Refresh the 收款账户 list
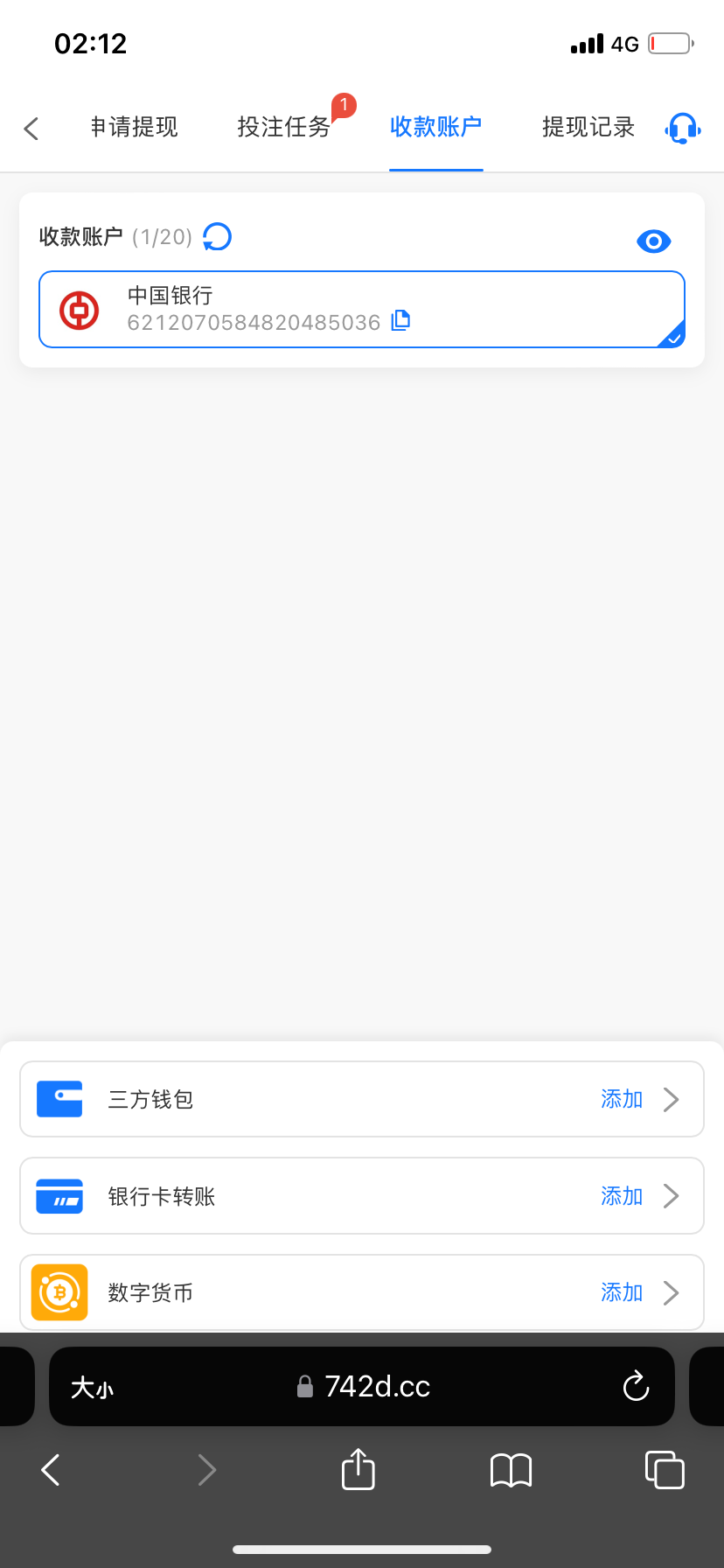724x1568 pixels. [217, 236]
